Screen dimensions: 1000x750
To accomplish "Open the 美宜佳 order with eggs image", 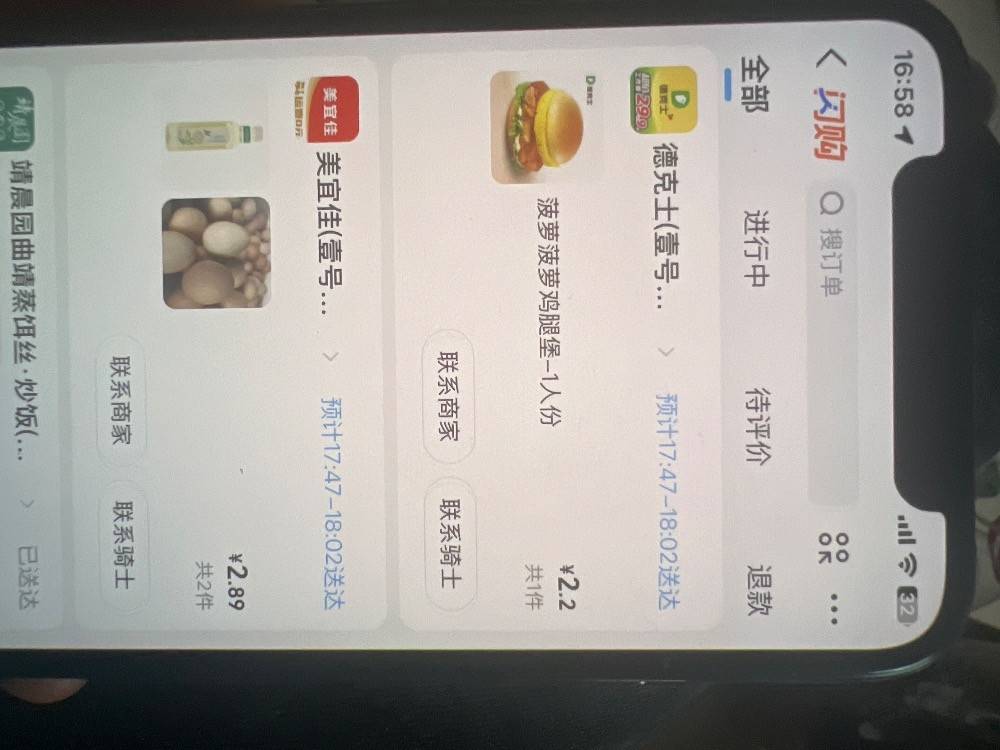I will [x=216, y=252].
